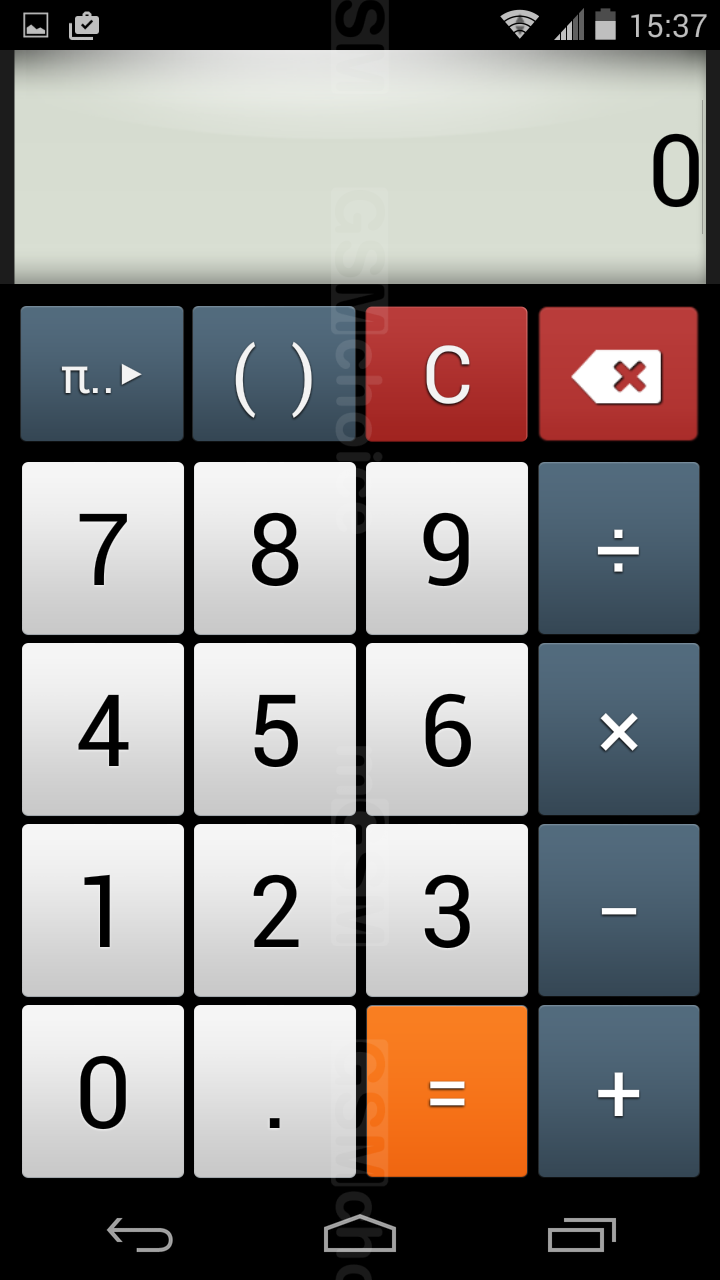Enter the digit 7
The width and height of the screenshot is (720, 1280).
pos(103,548)
